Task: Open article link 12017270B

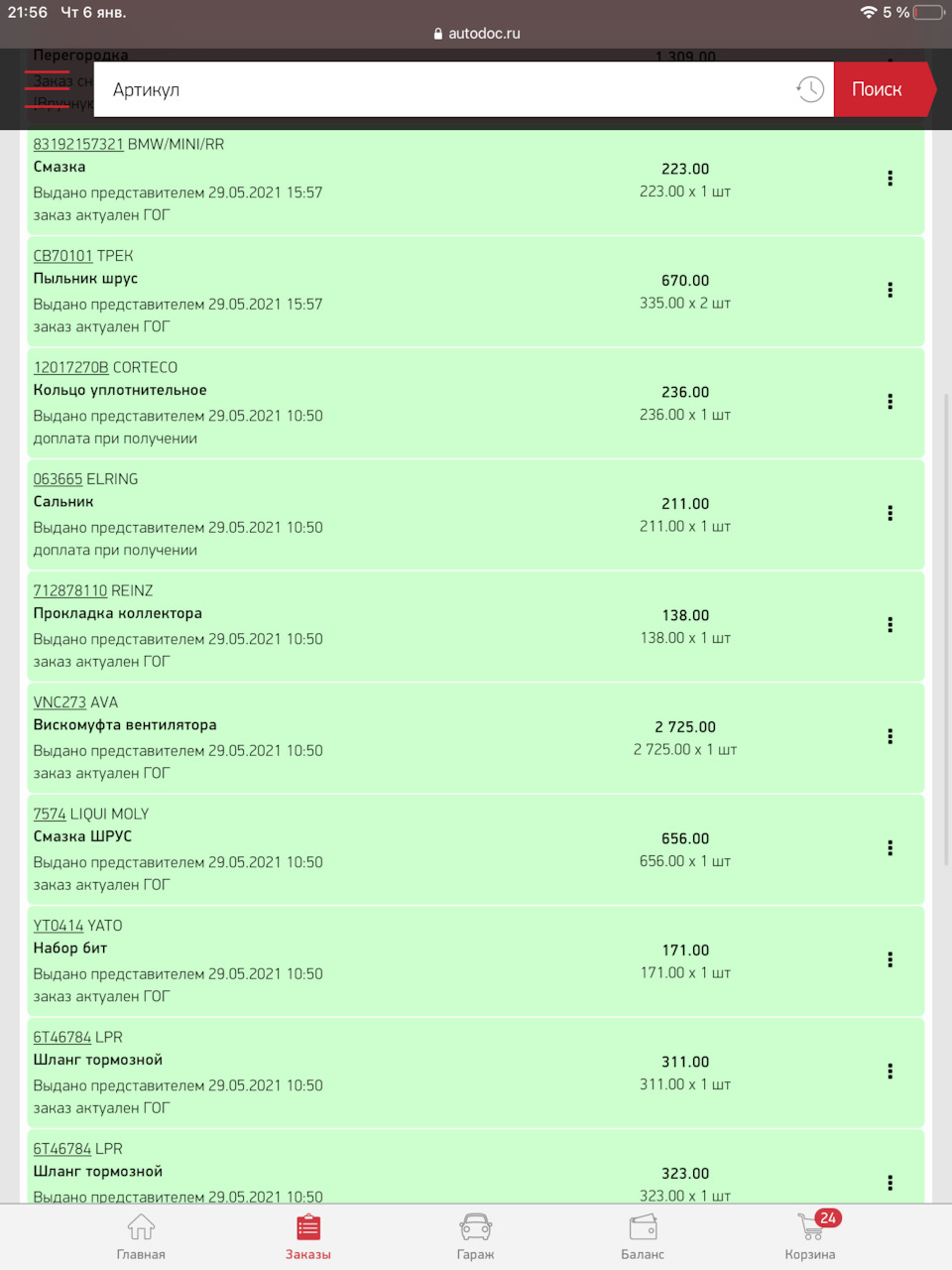Action: pyautogui.click(x=70, y=367)
